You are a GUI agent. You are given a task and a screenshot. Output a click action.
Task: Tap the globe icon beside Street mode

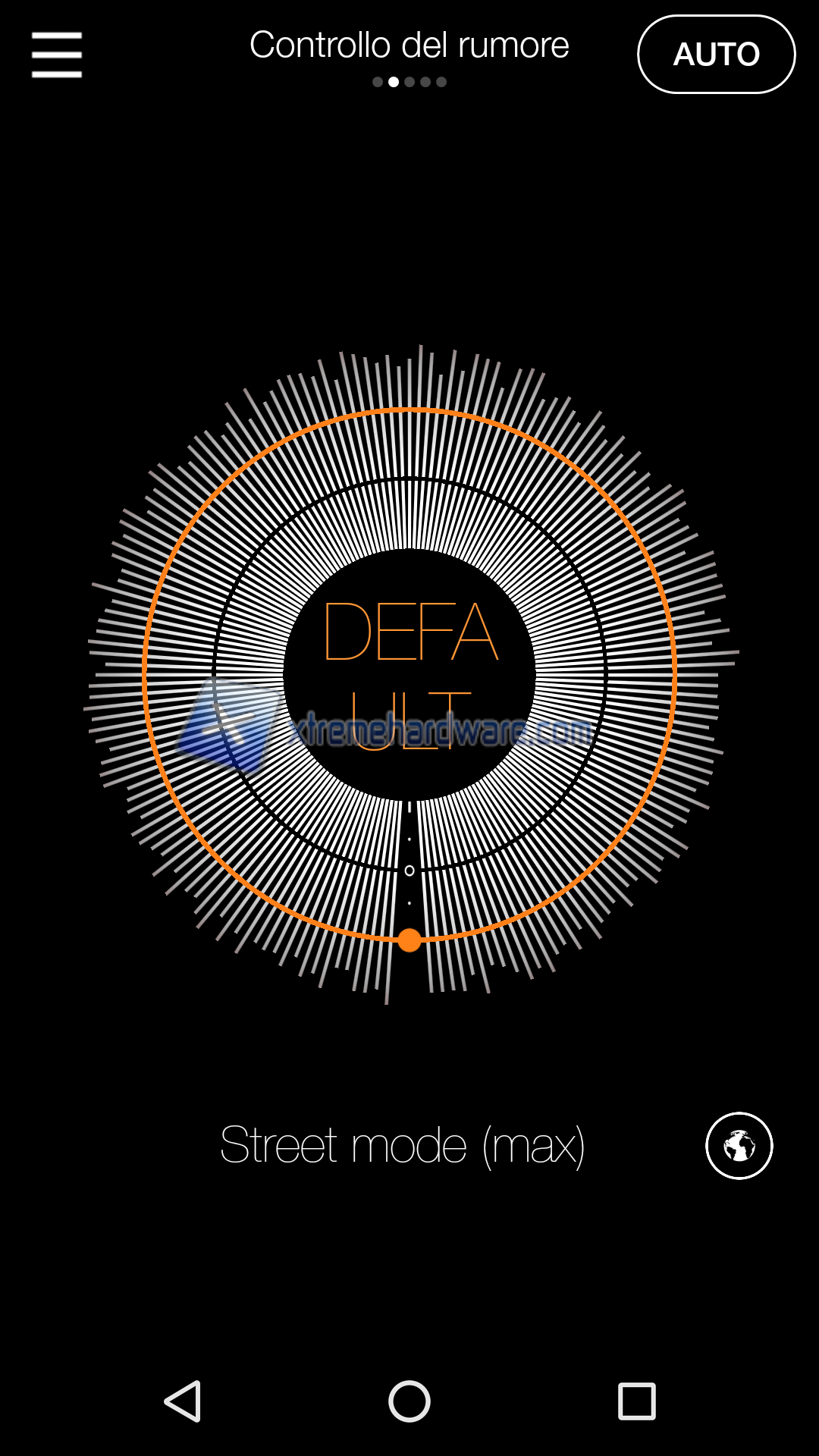coord(739,1145)
